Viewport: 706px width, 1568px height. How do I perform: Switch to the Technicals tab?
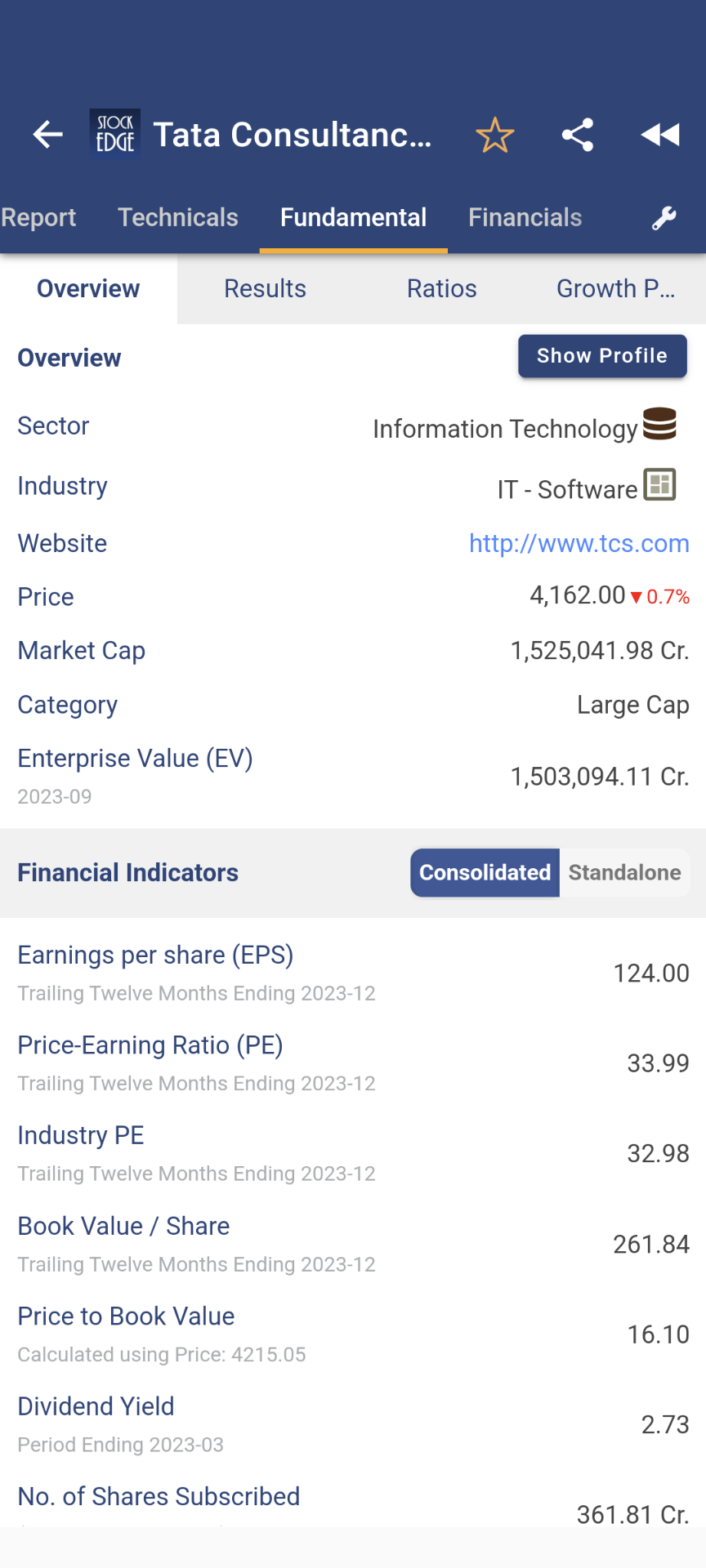[x=177, y=218]
